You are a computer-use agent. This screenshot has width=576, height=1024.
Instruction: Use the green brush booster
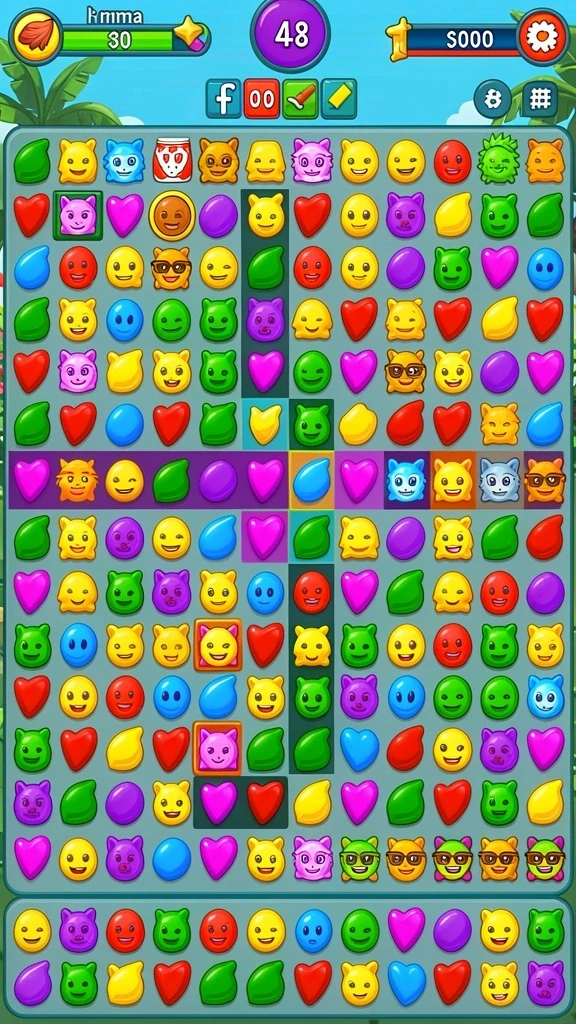300,99
